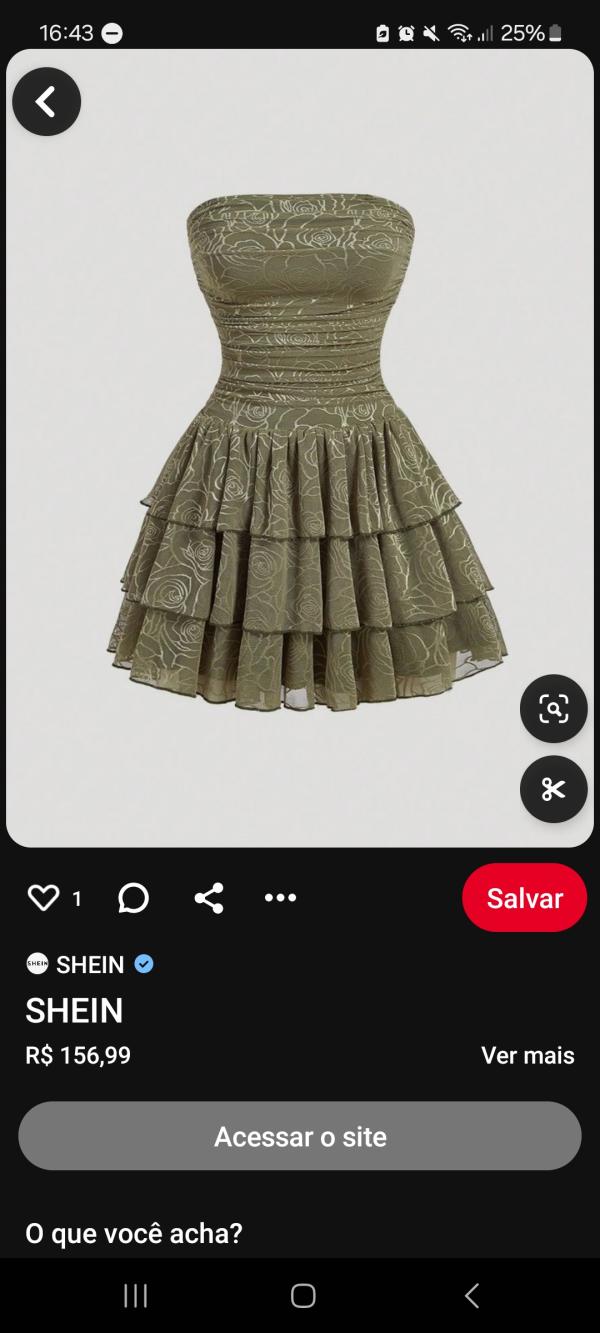The image size is (600, 1333).
Task: Show recent apps from navigation bar
Action: point(136,1296)
